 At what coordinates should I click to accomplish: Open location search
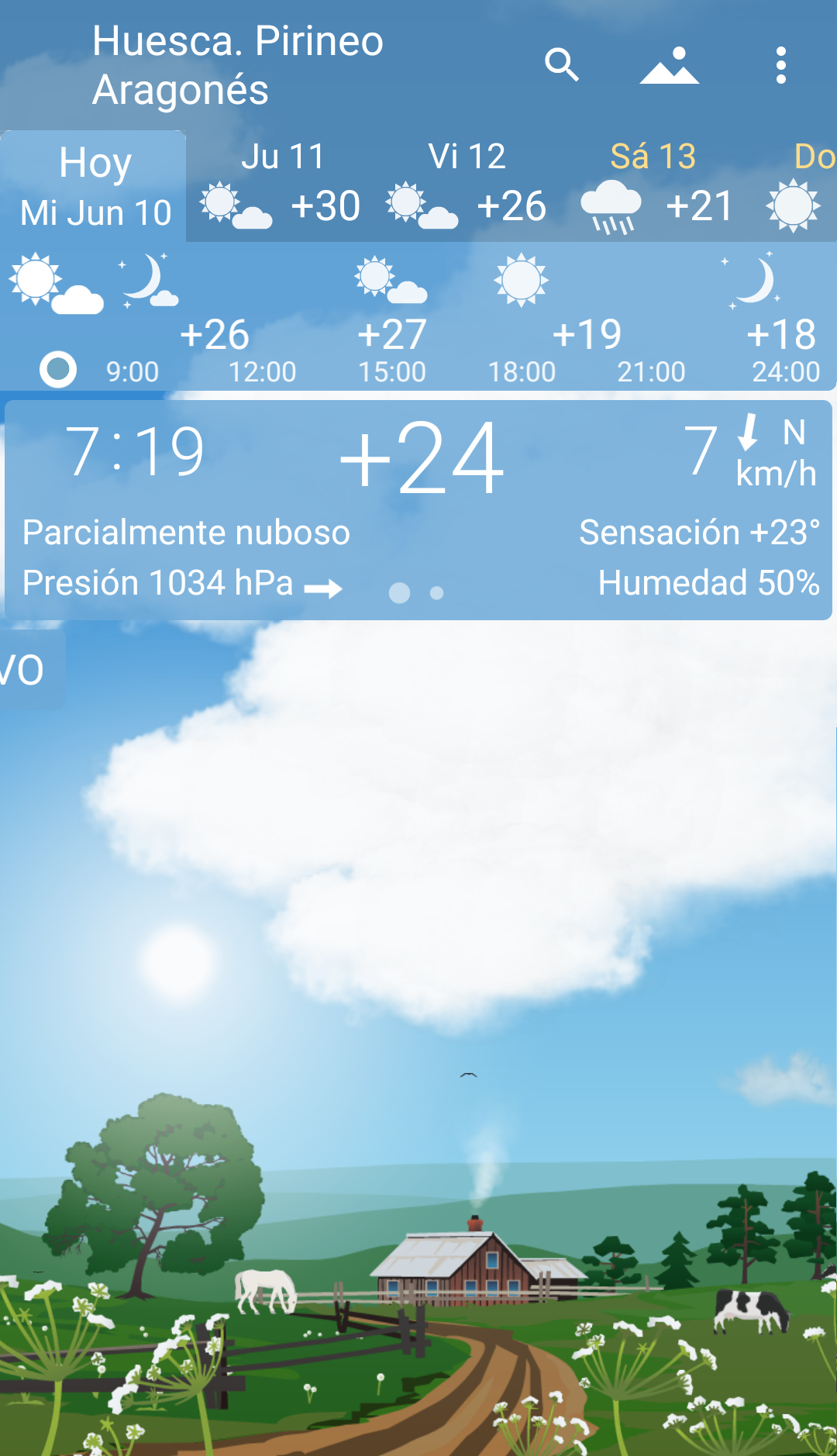point(562,65)
